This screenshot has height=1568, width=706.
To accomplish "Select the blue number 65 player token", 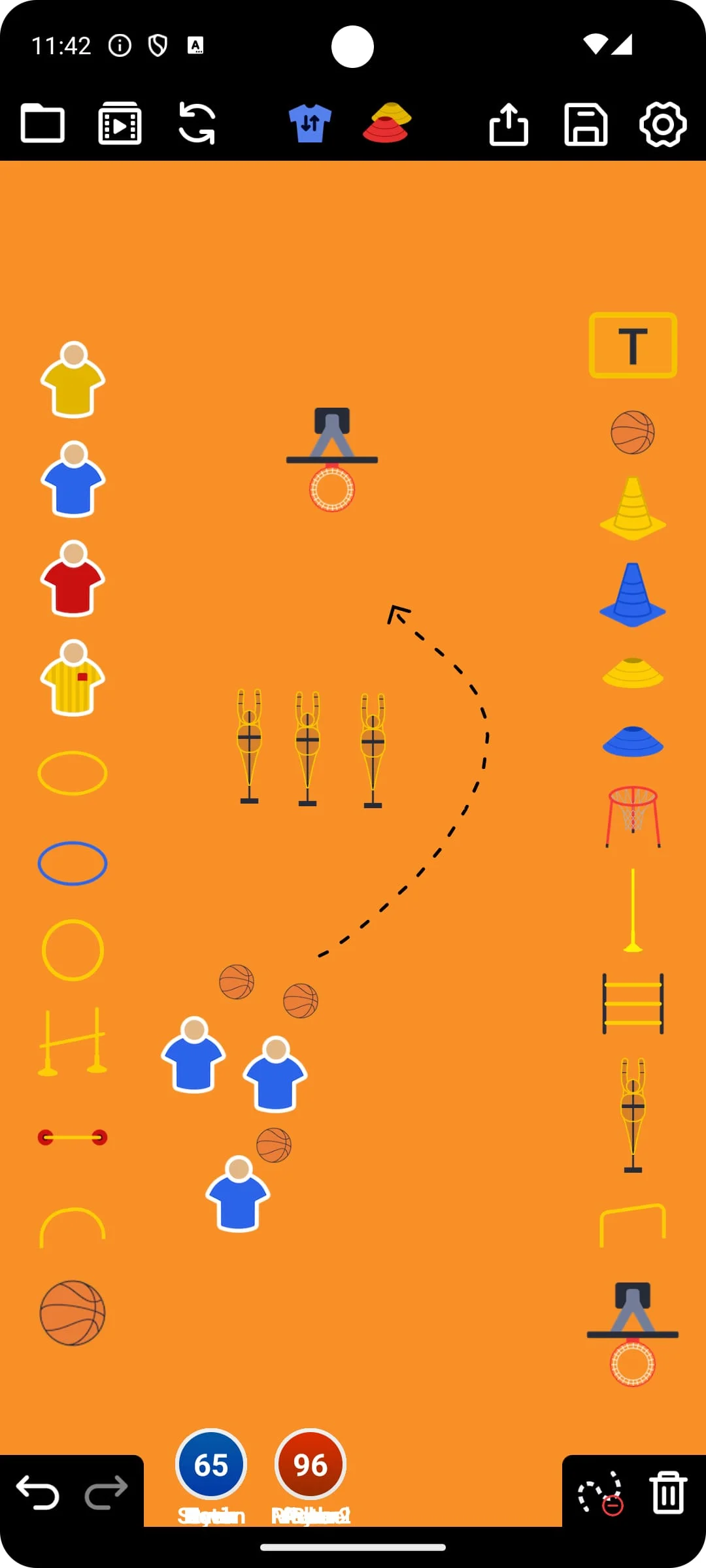I will (211, 1465).
